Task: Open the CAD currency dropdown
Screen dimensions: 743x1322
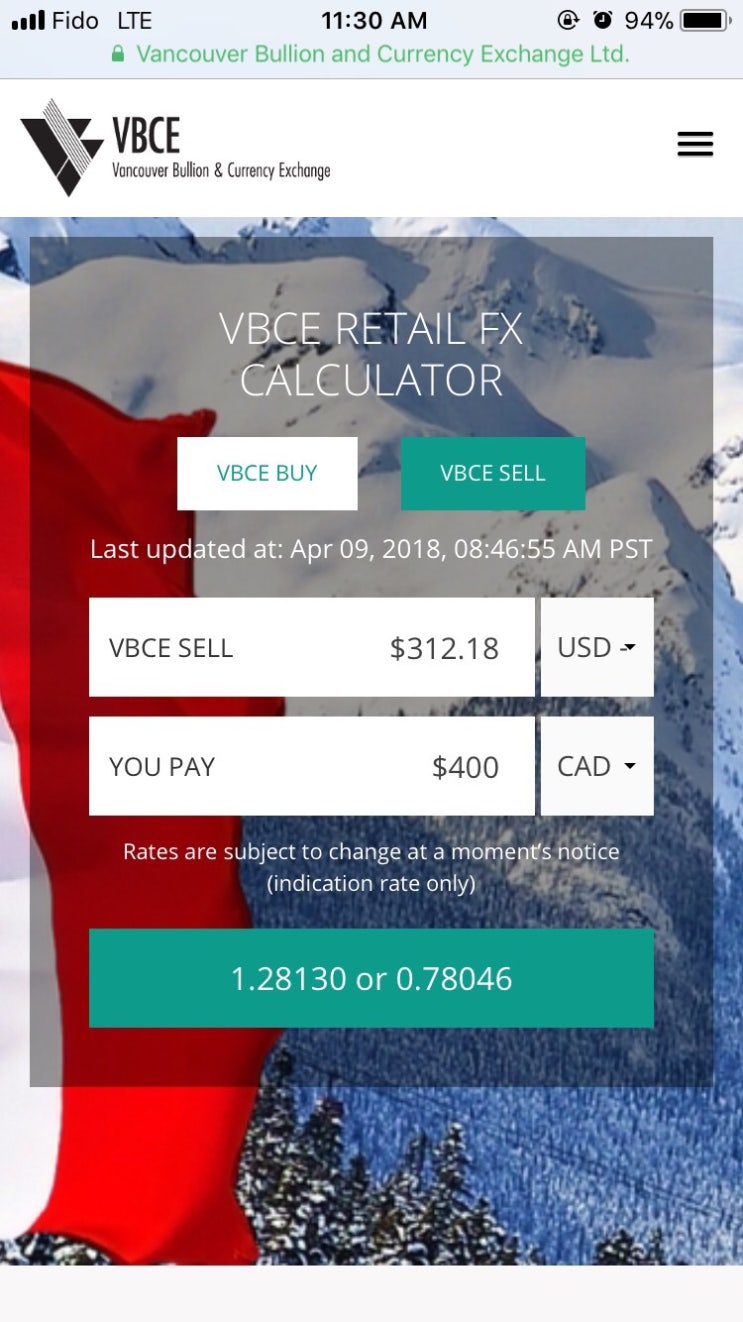Action: coord(597,766)
